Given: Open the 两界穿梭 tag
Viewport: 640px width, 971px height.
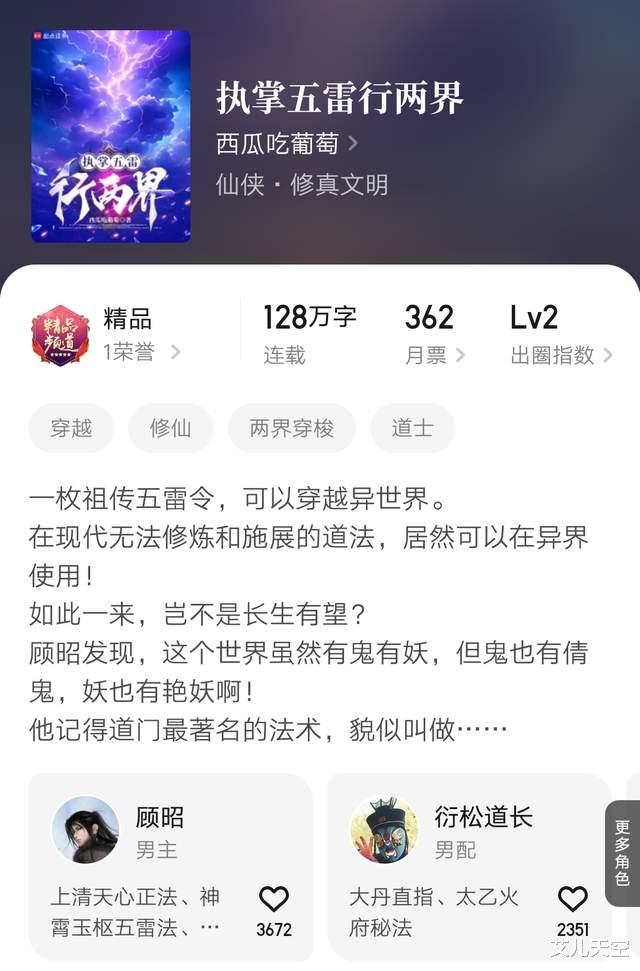Looking at the screenshot, I should click(292, 428).
